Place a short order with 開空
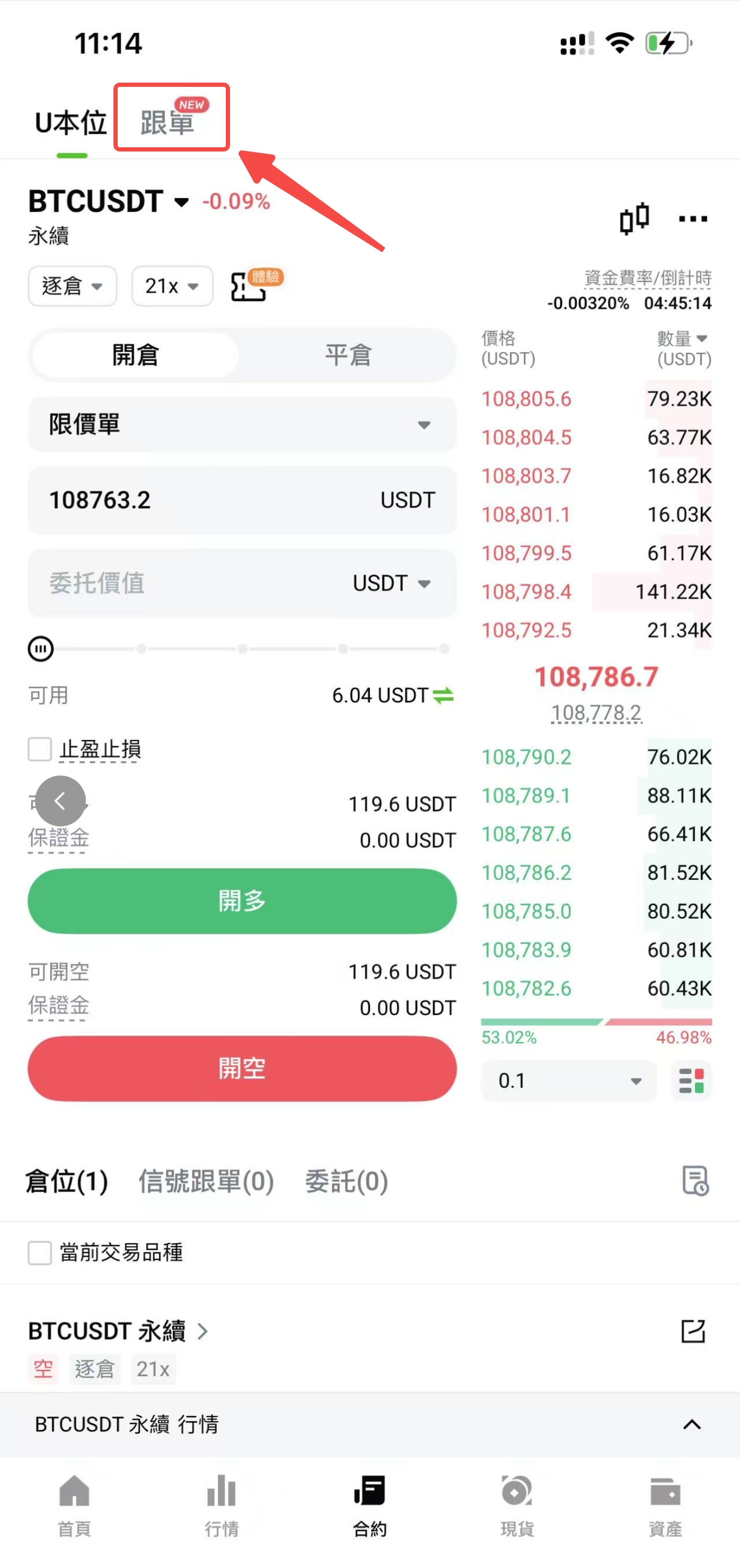The image size is (740, 1568). 242,1068
